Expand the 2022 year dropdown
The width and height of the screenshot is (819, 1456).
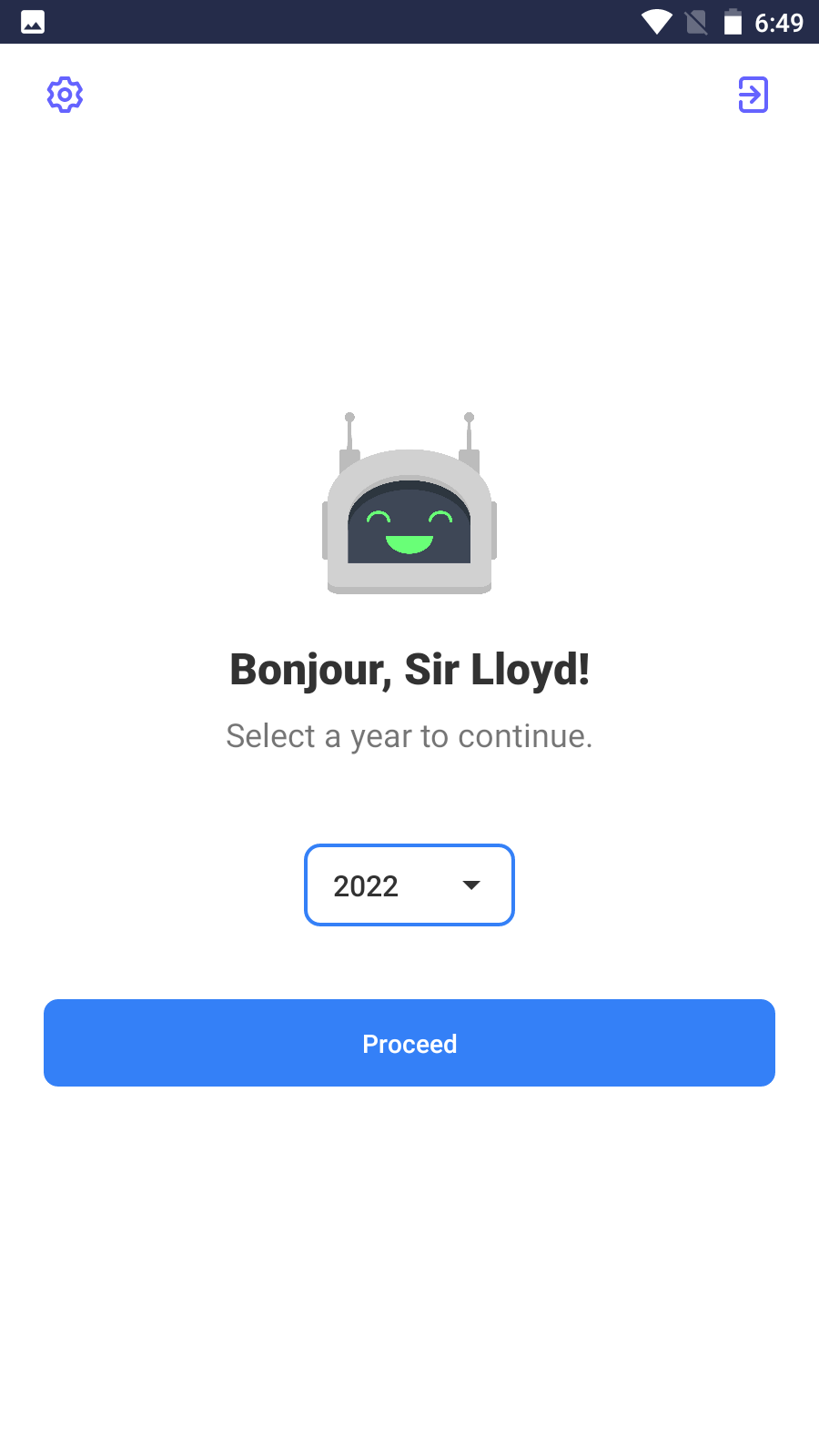coord(409,885)
